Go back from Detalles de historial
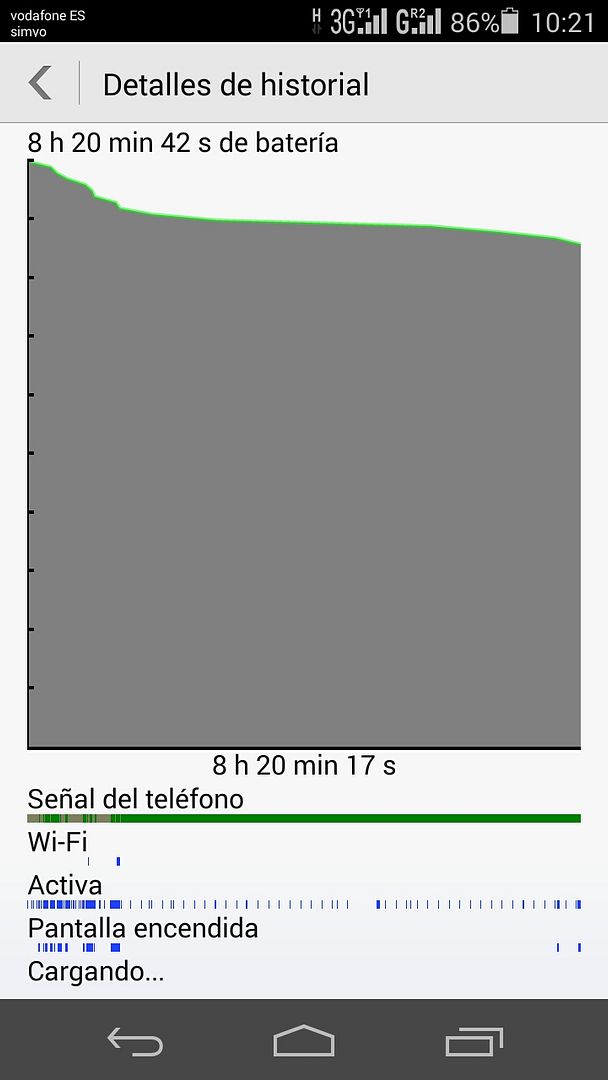This screenshot has width=608, height=1080. (40, 83)
